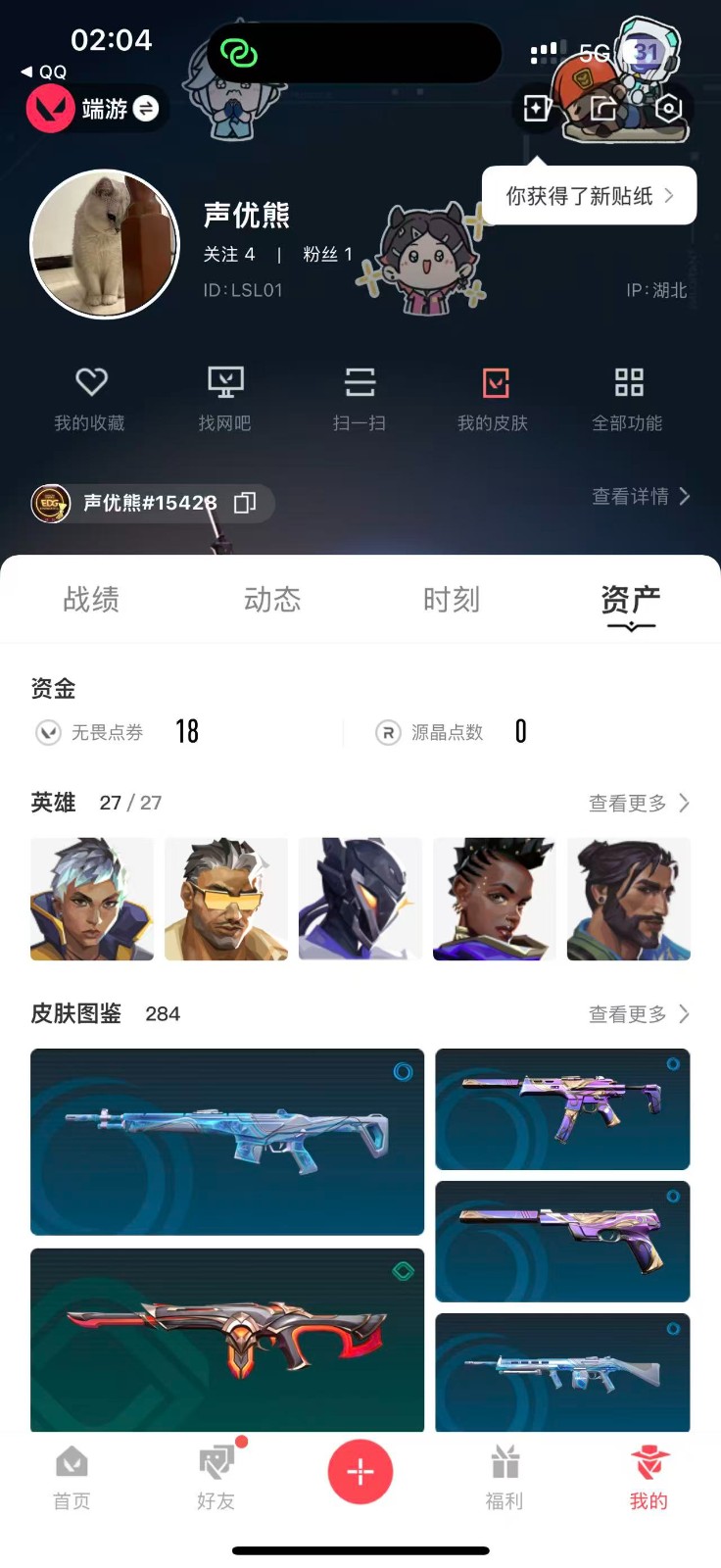Image resolution: width=721 pixels, height=1568 pixels.
Task: Switch game mode via the 端游 toggle
Action: point(145,109)
